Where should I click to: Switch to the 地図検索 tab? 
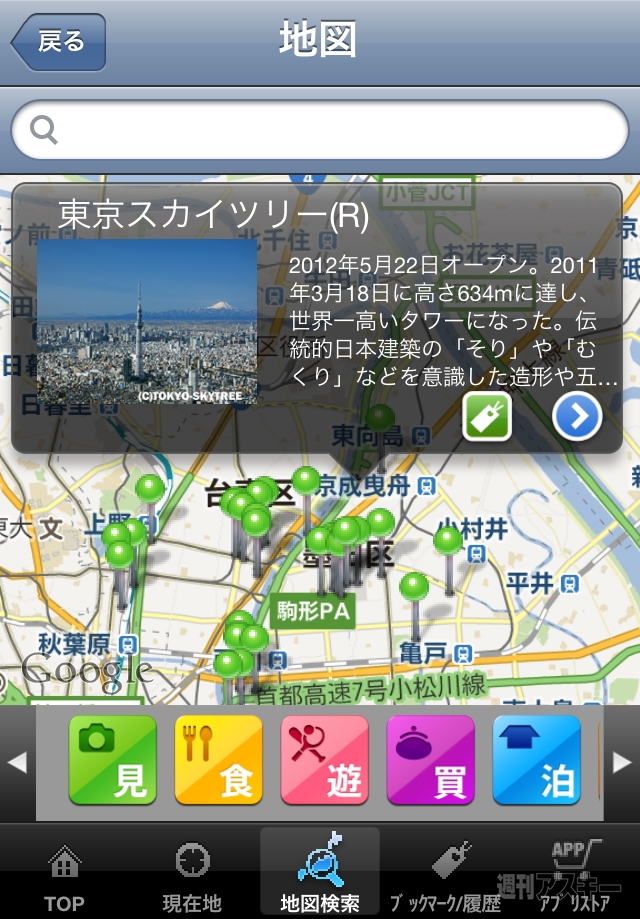pyautogui.click(x=320, y=876)
